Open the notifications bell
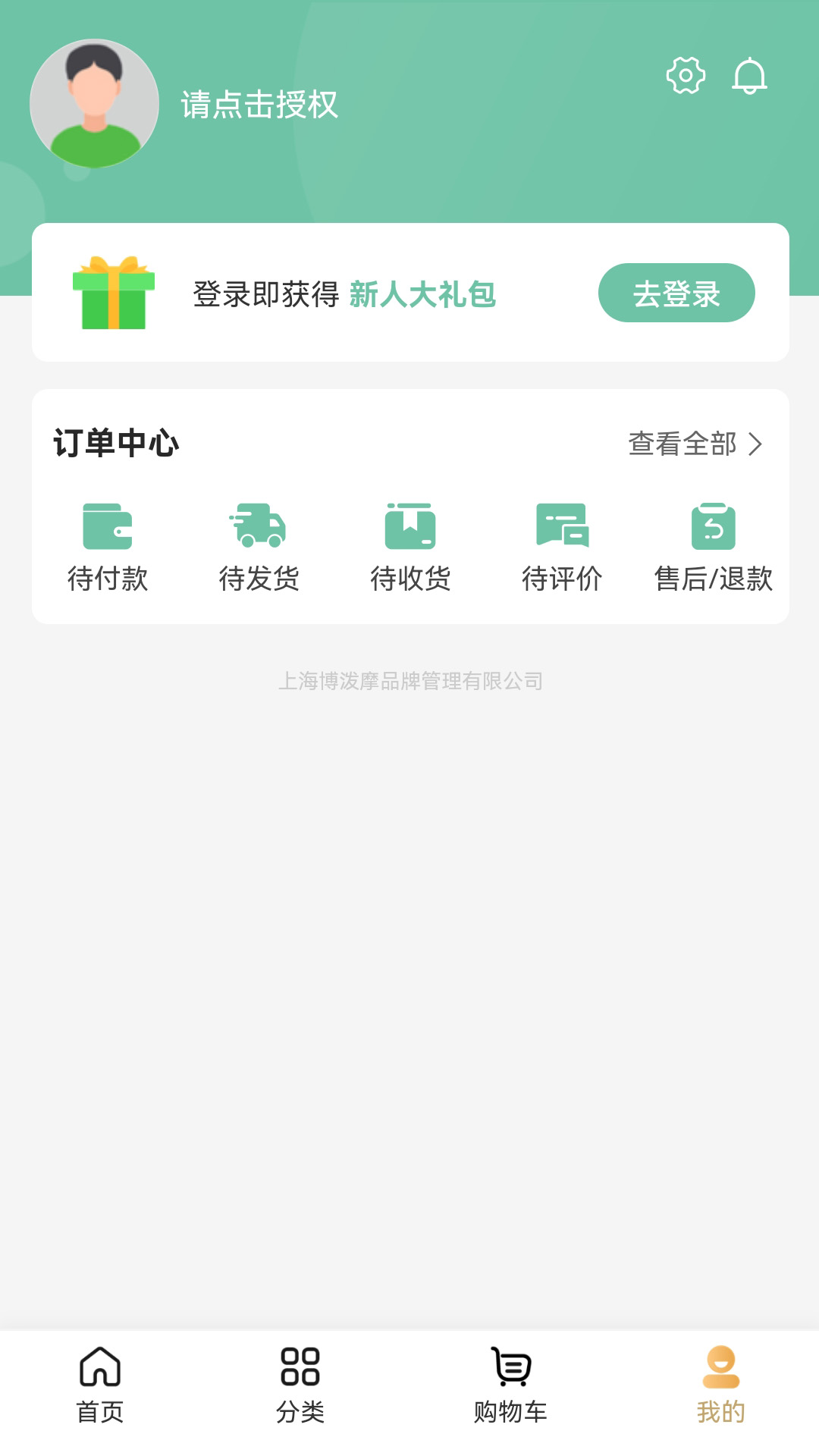The width and height of the screenshot is (819, 1456). pyautogui.click(x=749, y=76)
